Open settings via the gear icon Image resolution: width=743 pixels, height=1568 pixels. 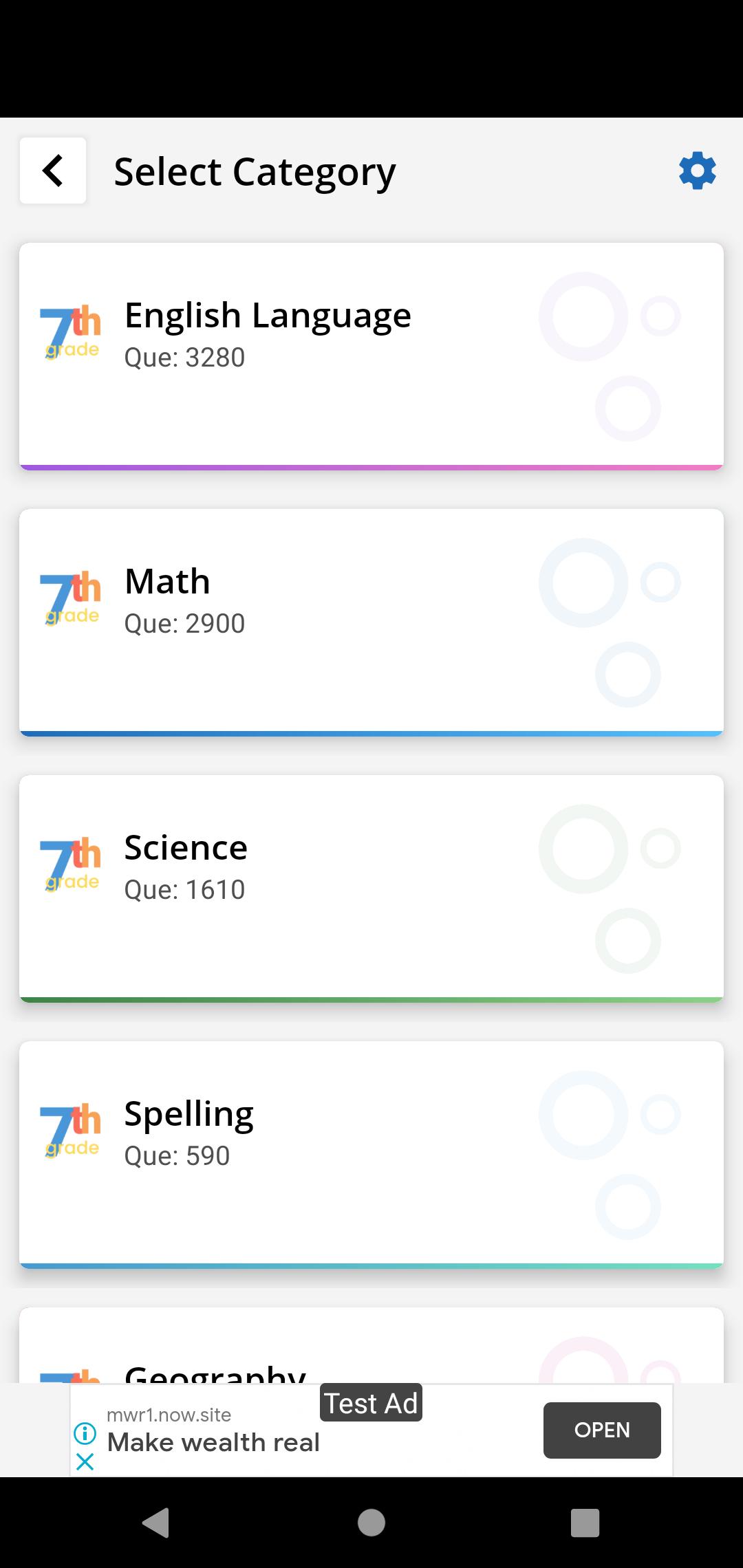(697, 171)
